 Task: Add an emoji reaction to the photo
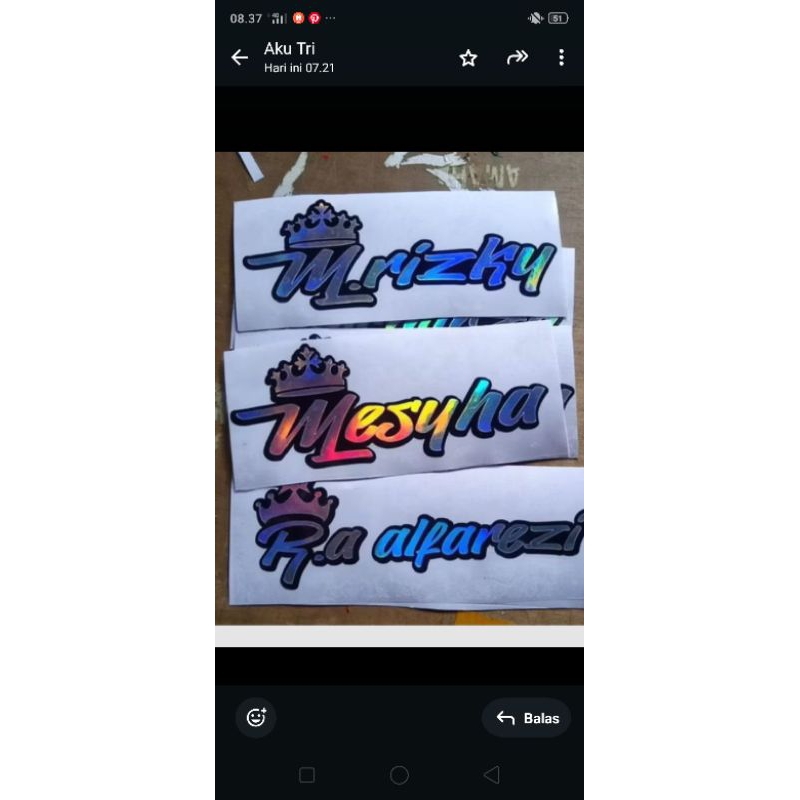tap(256, 717)
